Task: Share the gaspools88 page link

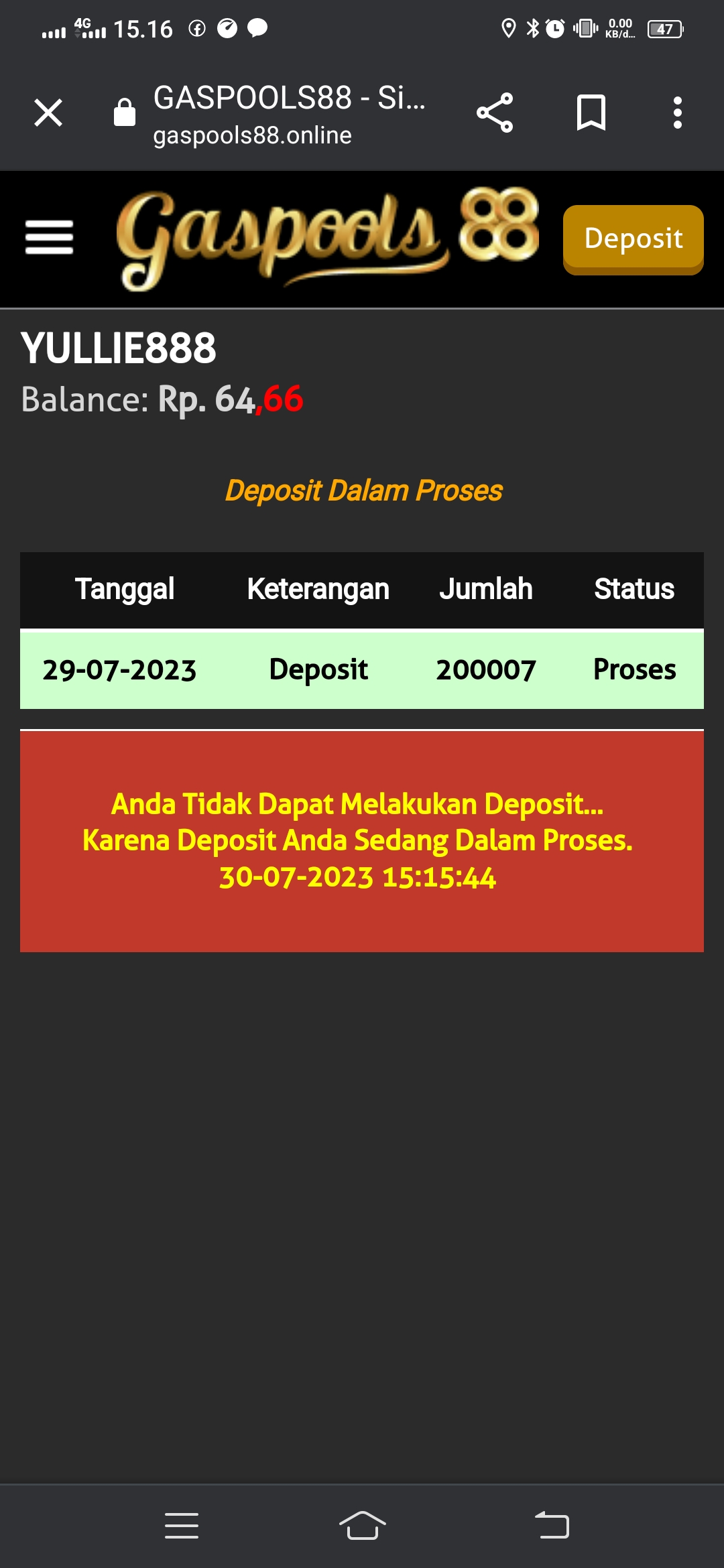Action: (495, 113)
